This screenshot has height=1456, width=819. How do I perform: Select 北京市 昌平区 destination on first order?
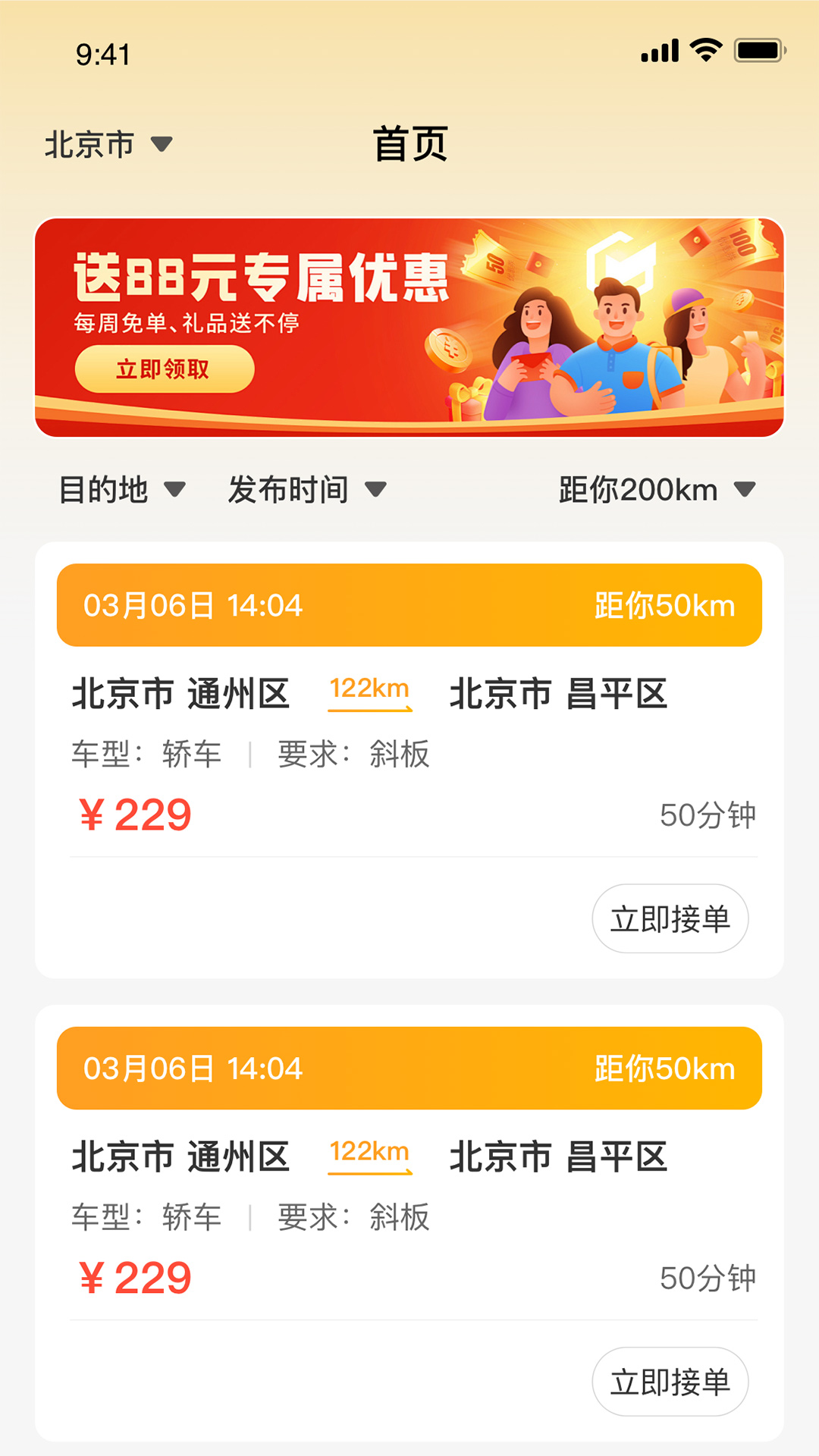[x=559, y=694]
